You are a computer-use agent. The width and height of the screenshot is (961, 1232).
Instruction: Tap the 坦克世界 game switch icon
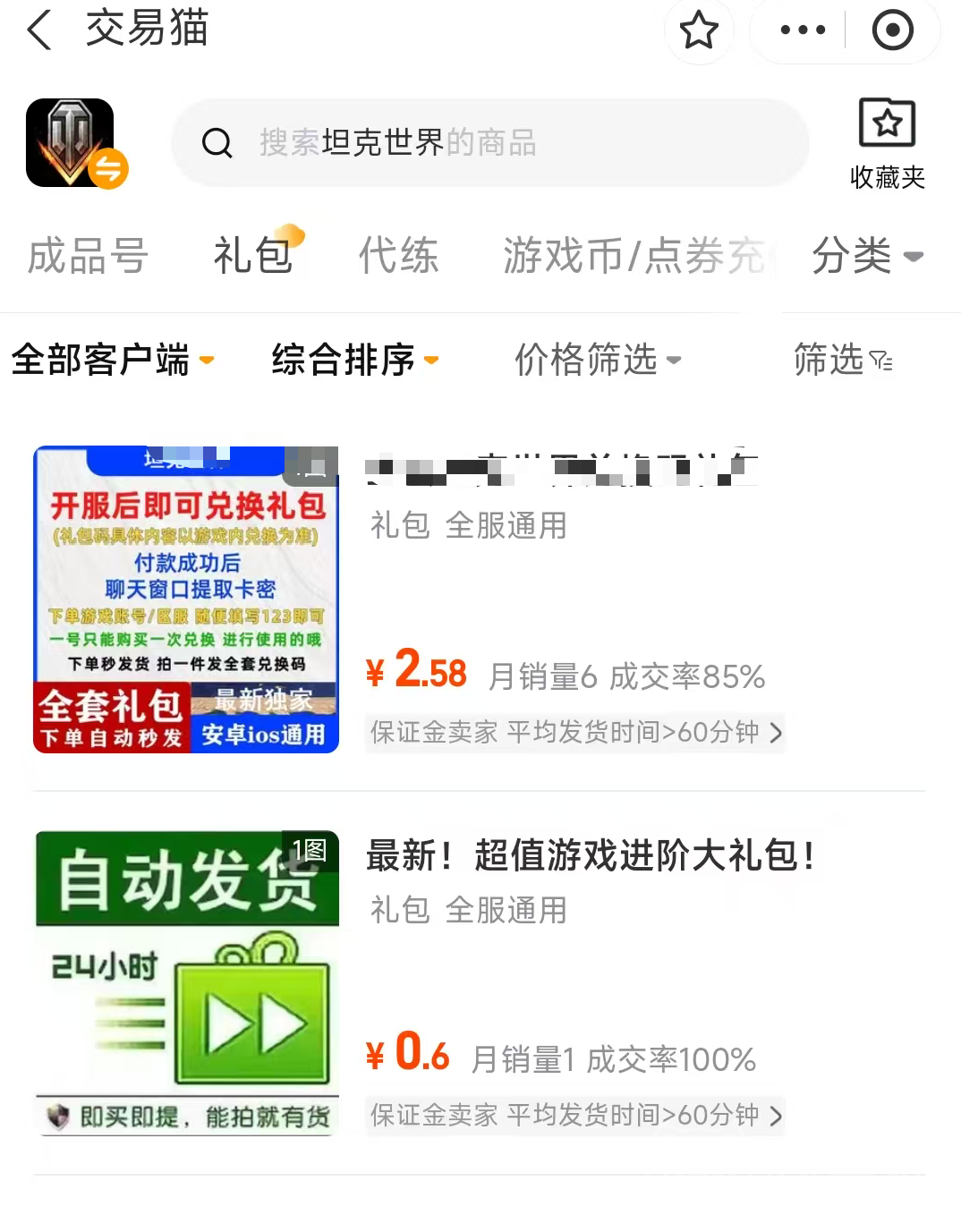(x=77, y=143)
